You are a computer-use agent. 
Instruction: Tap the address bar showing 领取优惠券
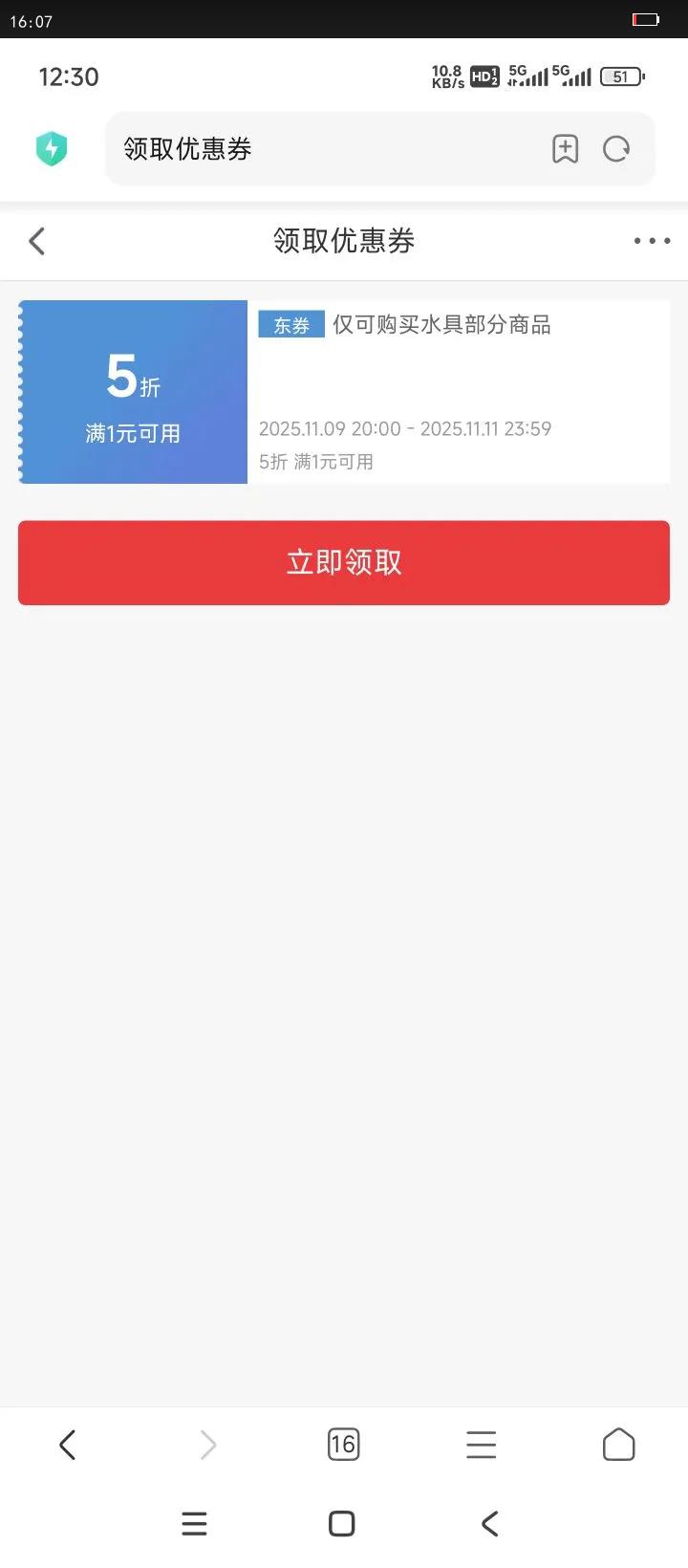pos(325,149)
